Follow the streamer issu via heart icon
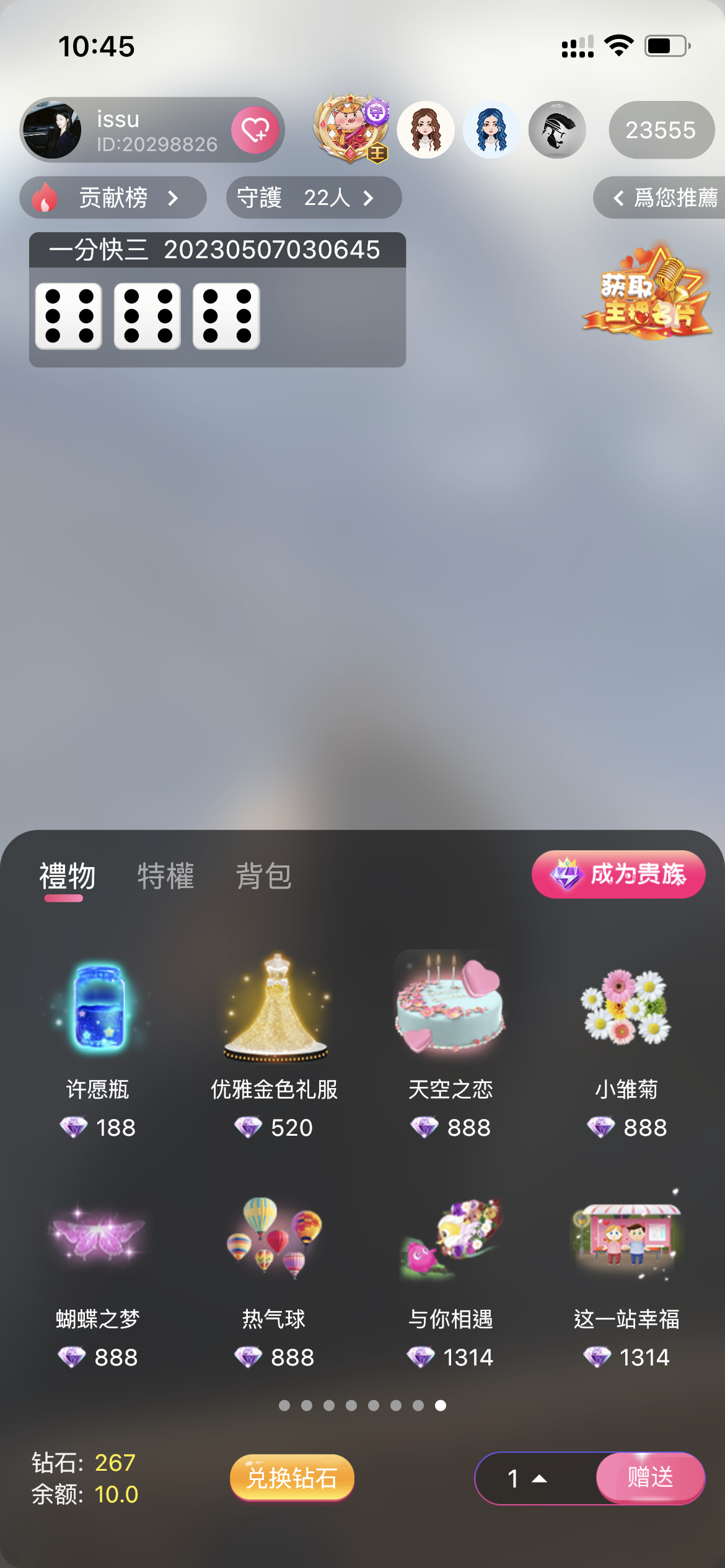This screenshot has width=725, height=1568. [255, 130]
